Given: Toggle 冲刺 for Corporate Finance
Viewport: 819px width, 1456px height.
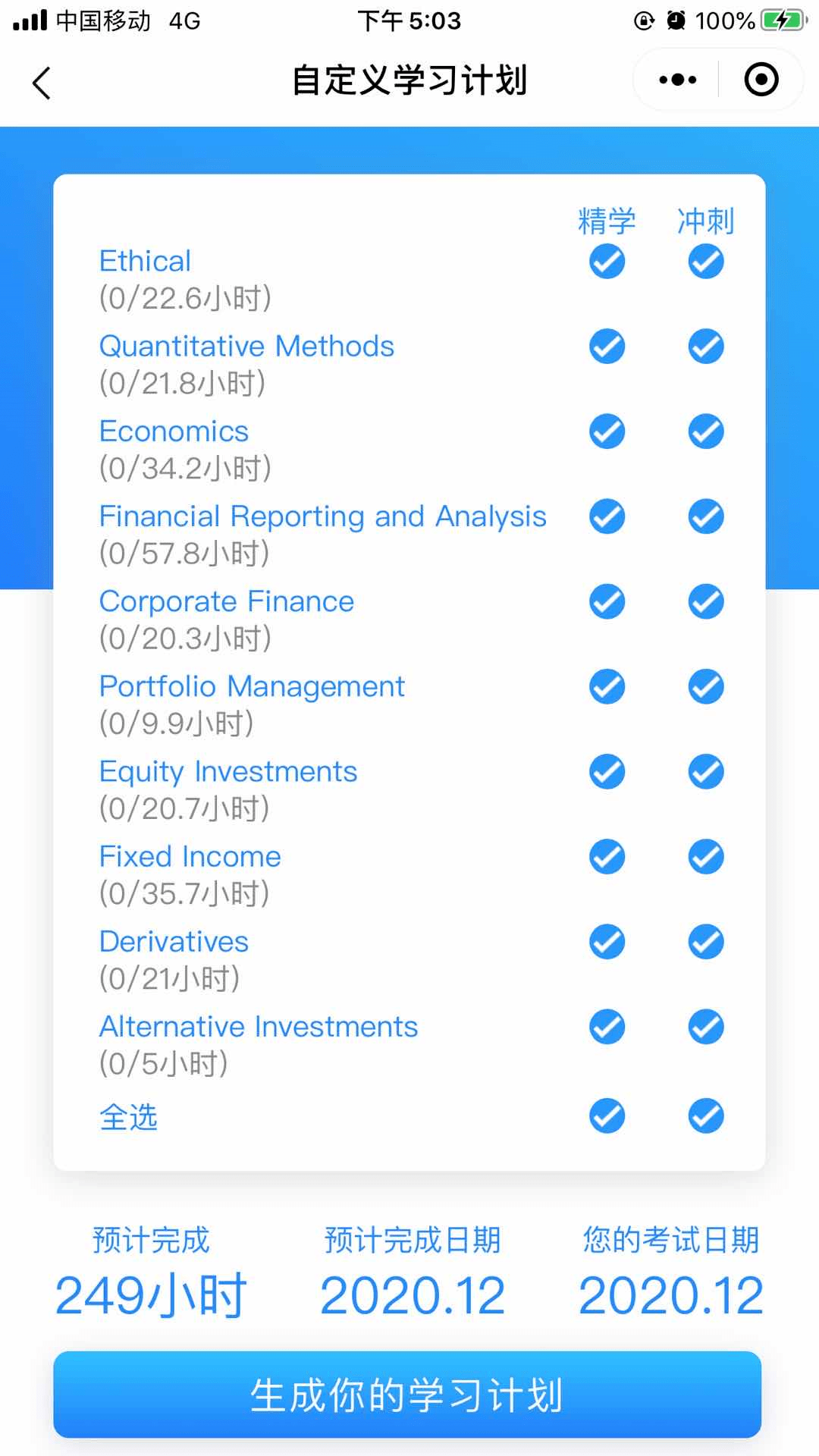Looking at the screenshot, I should (x=705, y=601).
